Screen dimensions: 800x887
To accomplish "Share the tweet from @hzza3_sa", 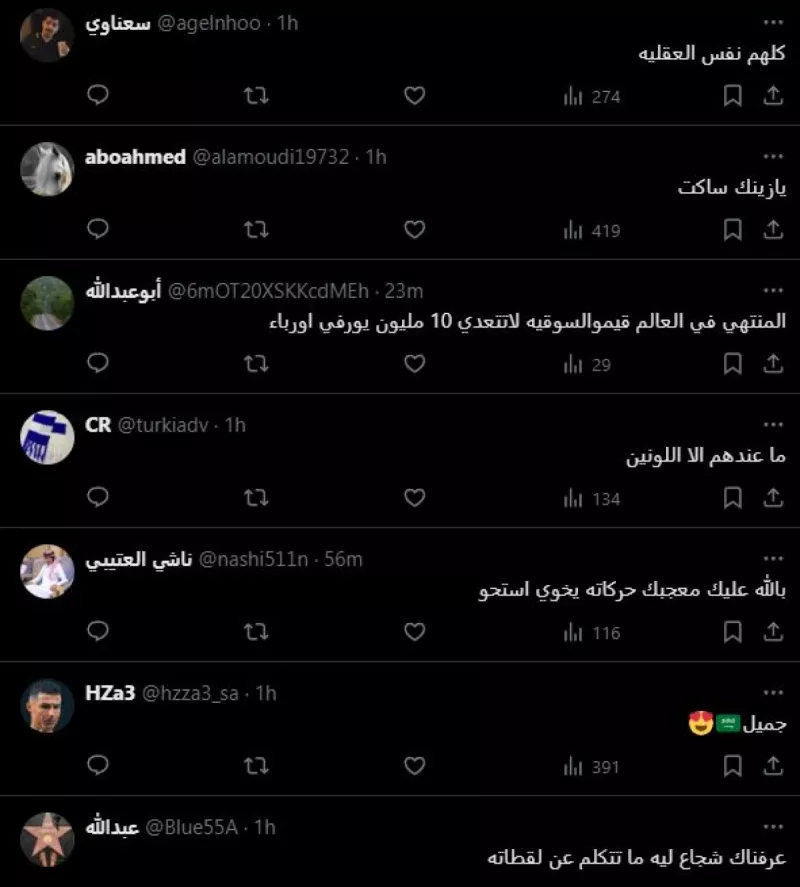I will click(773, 766).
